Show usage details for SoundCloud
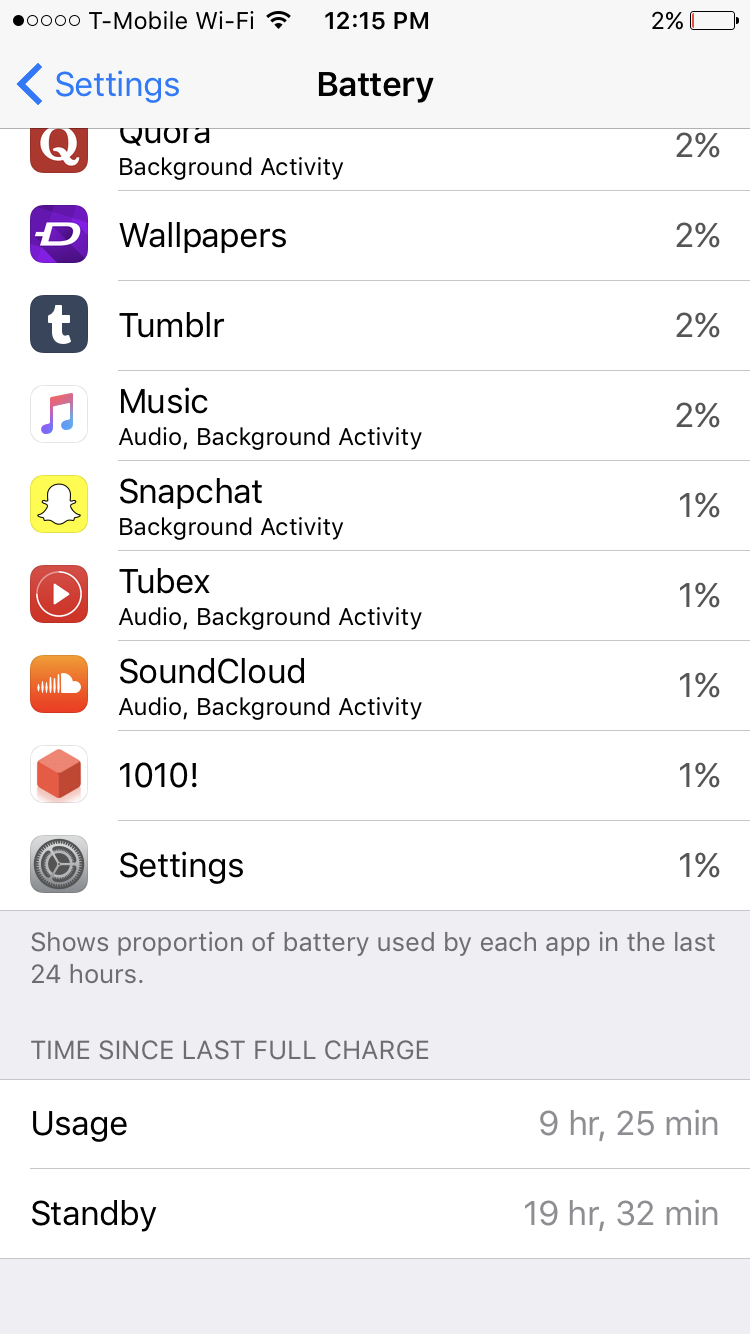This screenshot has width=750, height=1334. point(375,686)
